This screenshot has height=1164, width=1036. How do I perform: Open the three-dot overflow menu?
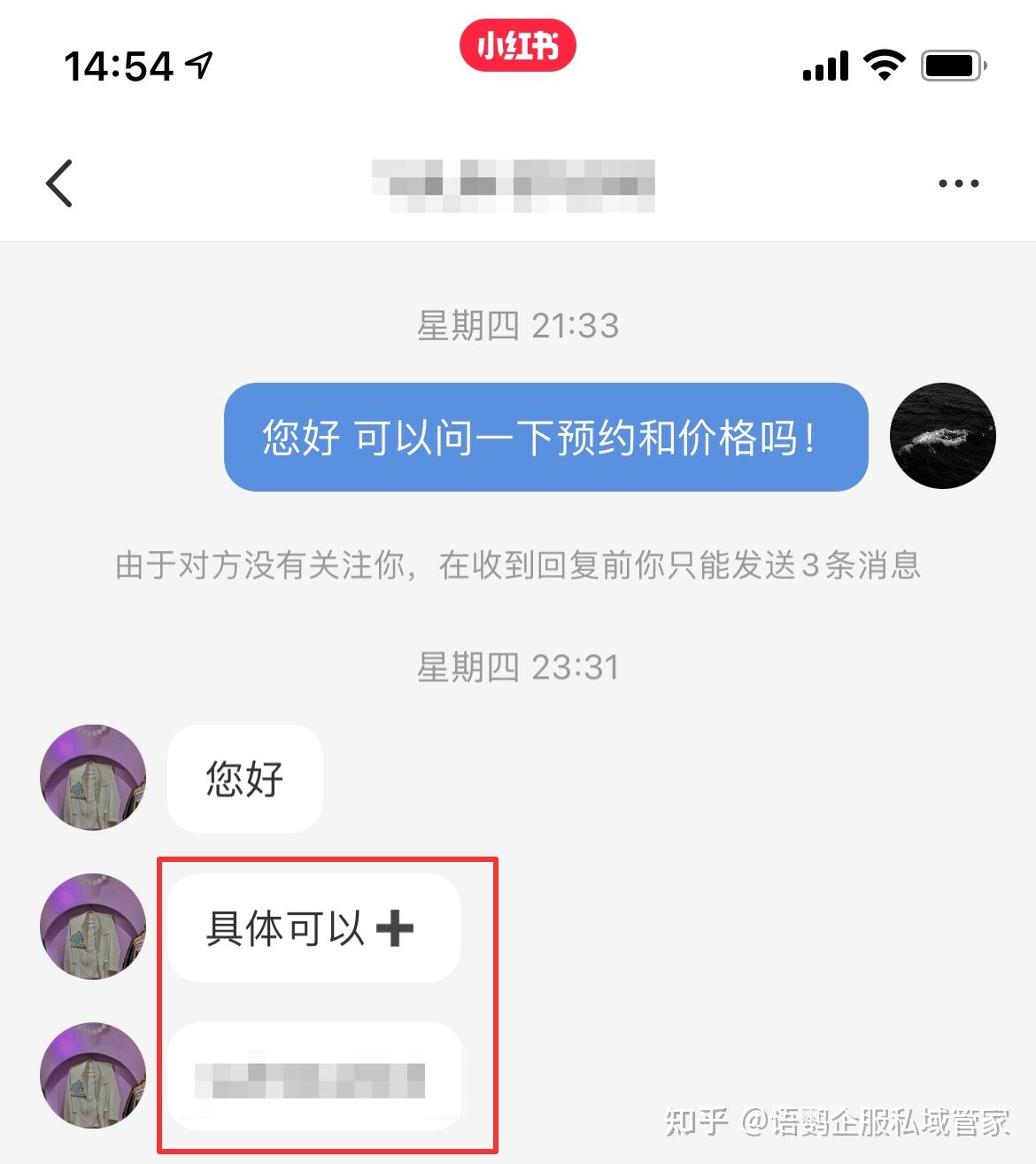pos(958,183)
